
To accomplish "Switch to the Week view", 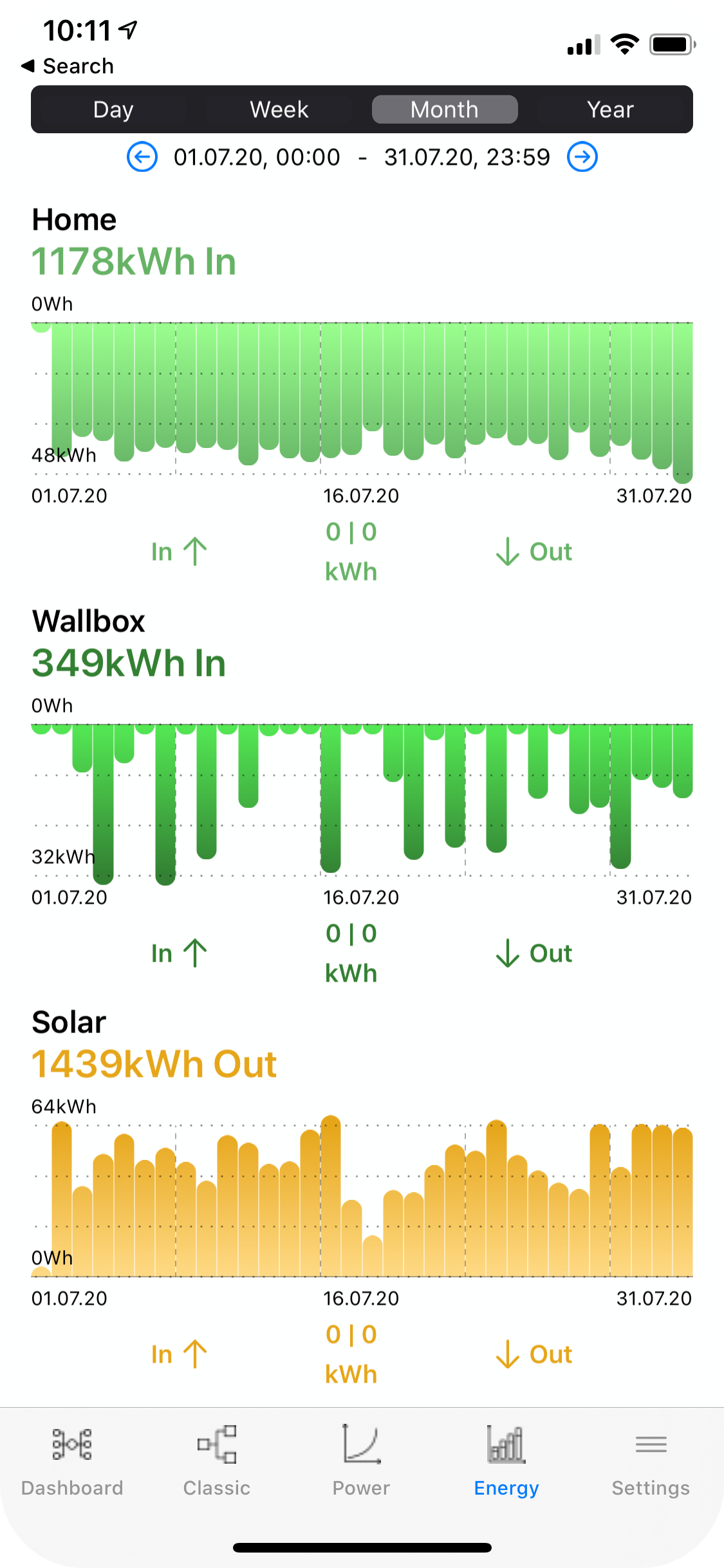I will pyautogui.click(x=279, y=109).
